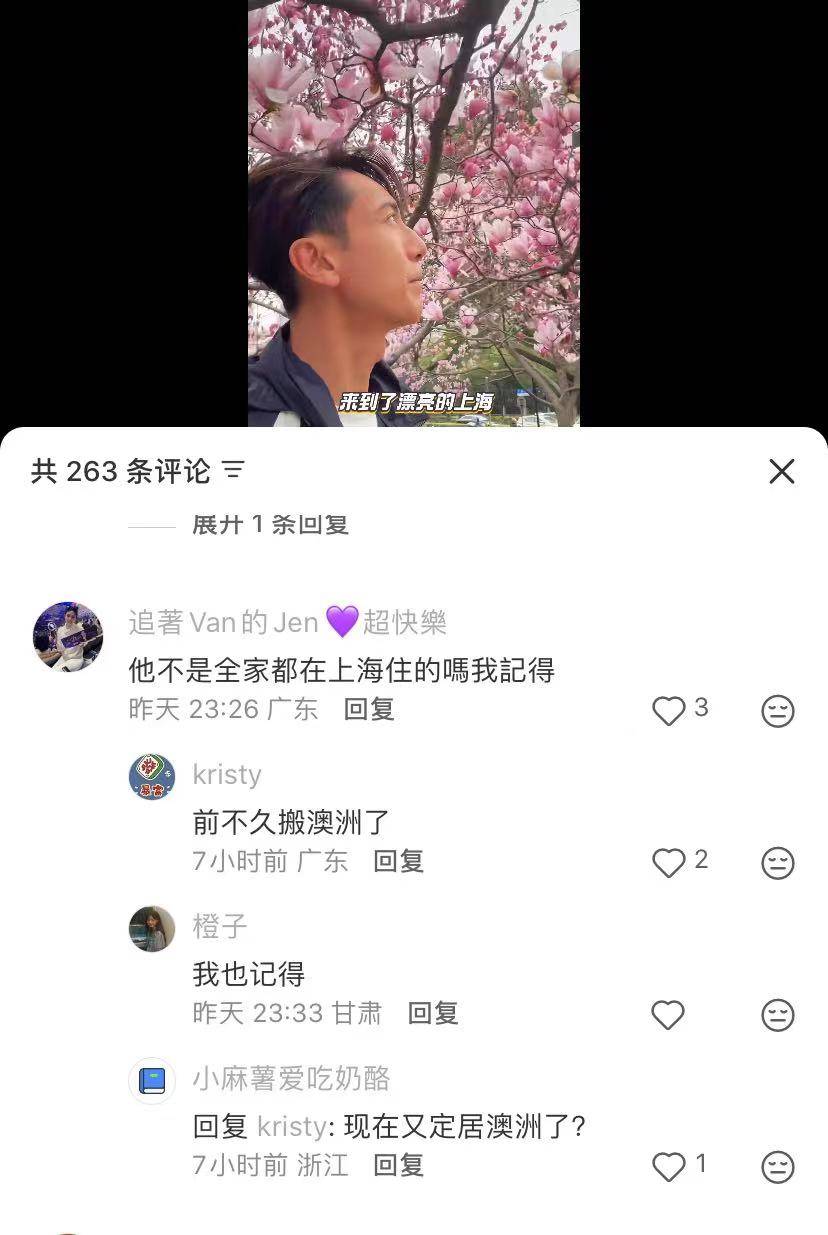Viewport: 828px width, 1235px height.
Task: Visit 小麻薯爱吃奶酪's profile via avatar
Action: point(152,1081)
